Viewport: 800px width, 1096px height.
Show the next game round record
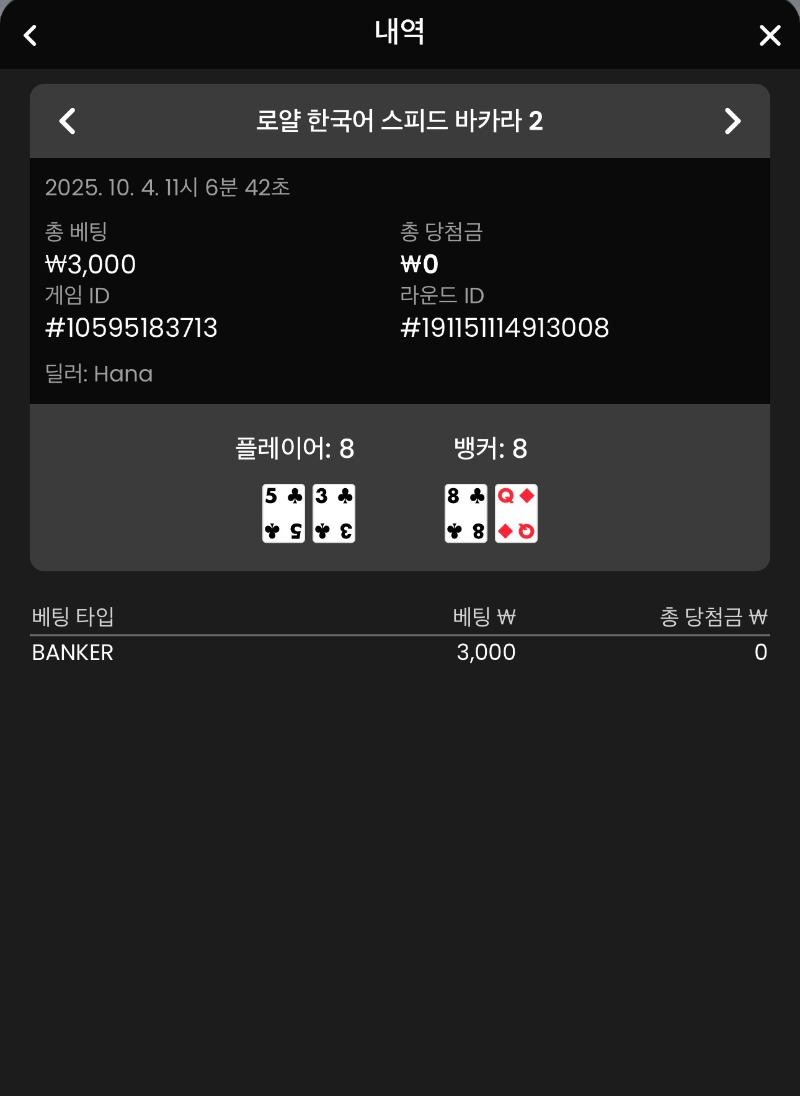[732, 122]
